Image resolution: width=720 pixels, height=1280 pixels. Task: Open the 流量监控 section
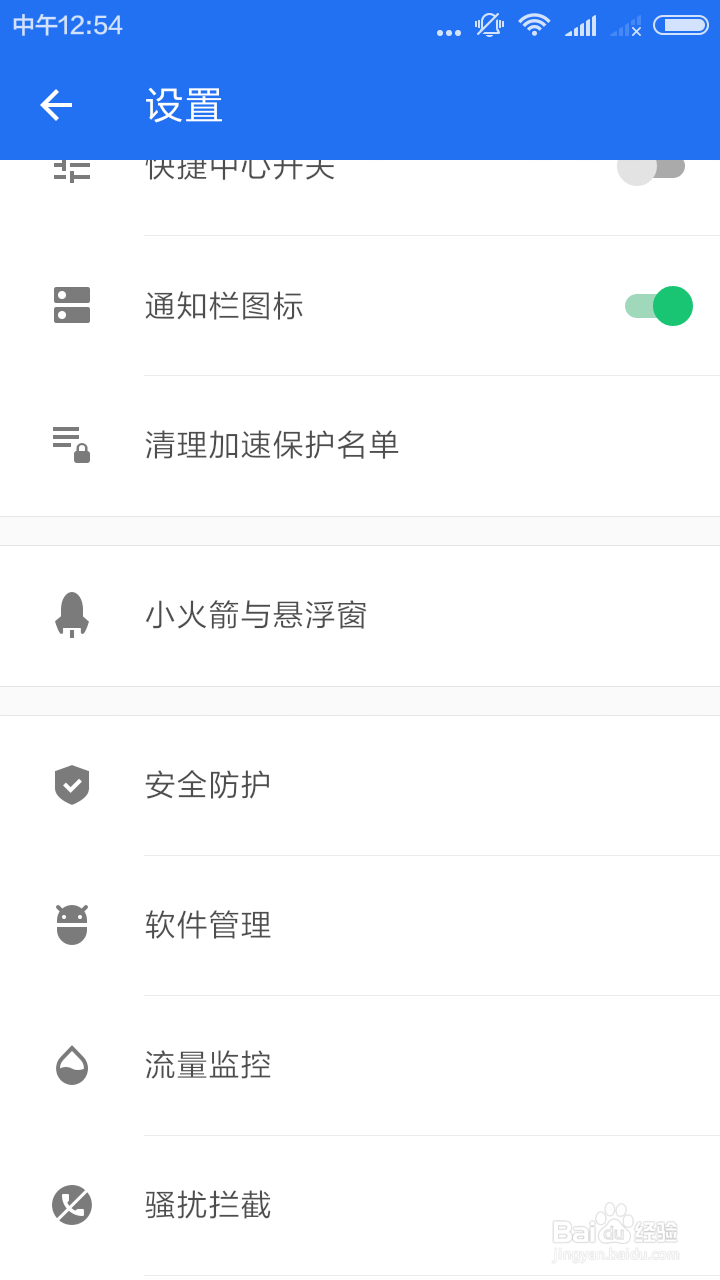(x=300, y=1066)
